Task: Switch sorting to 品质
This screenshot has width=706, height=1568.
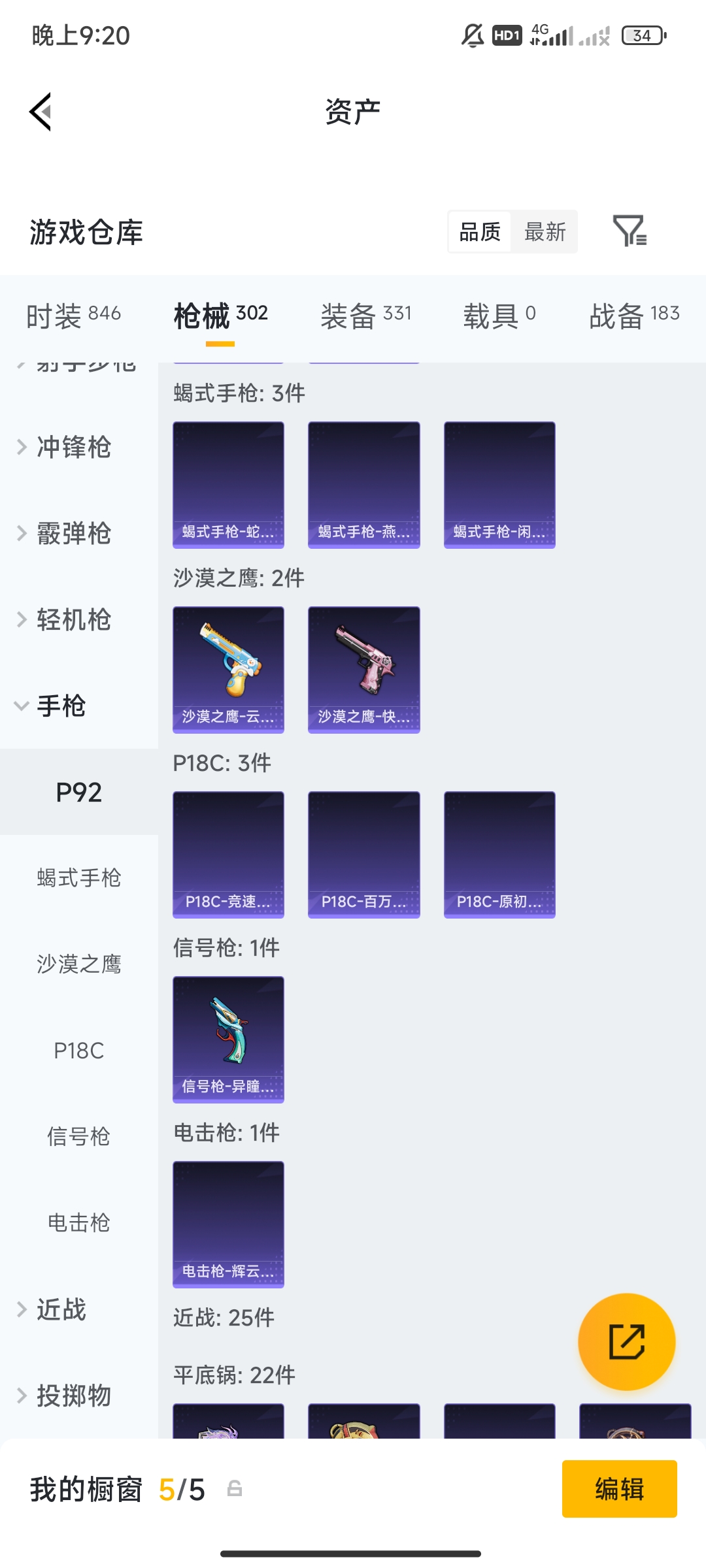Action: [x=479, y=232]
